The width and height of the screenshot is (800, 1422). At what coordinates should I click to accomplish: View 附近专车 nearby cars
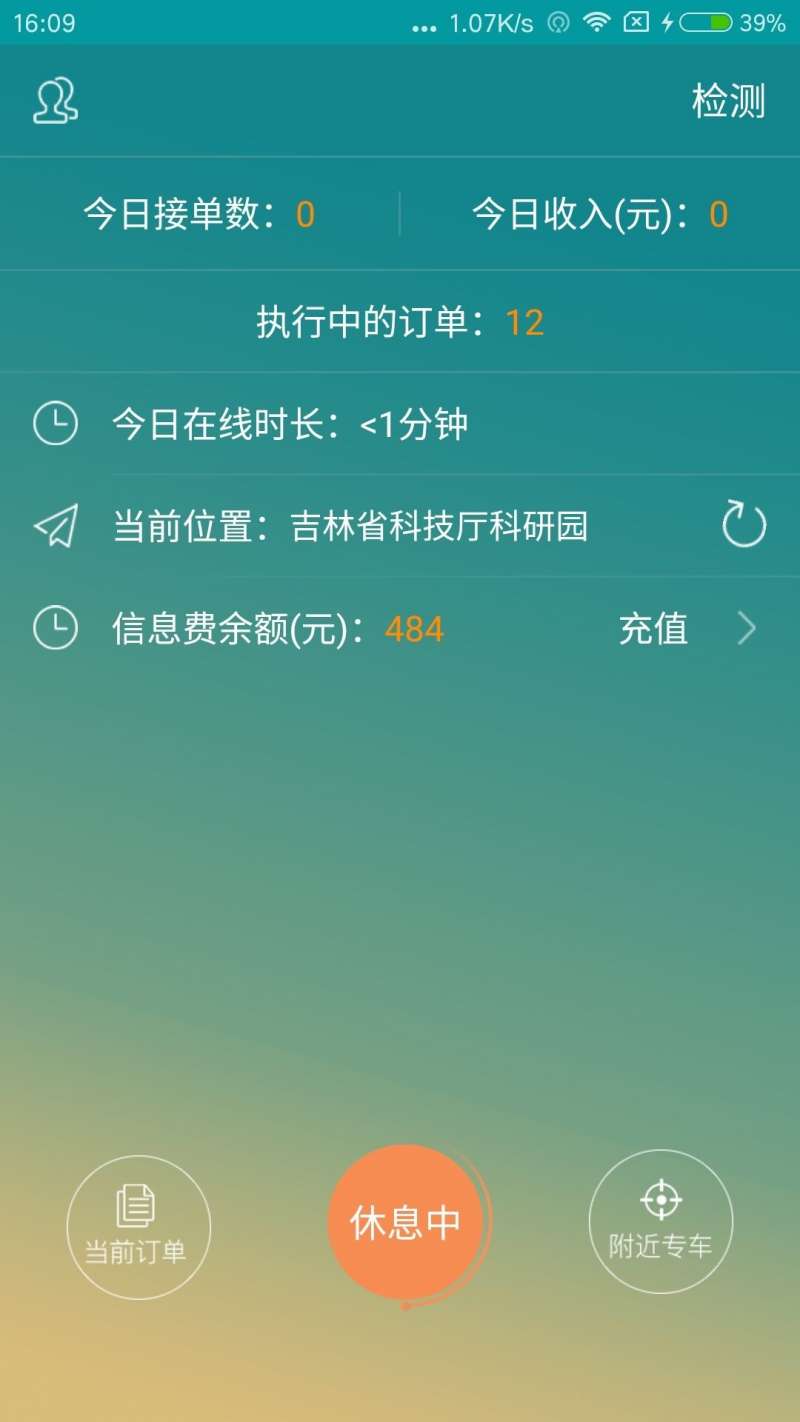[x=661, y=1222]
